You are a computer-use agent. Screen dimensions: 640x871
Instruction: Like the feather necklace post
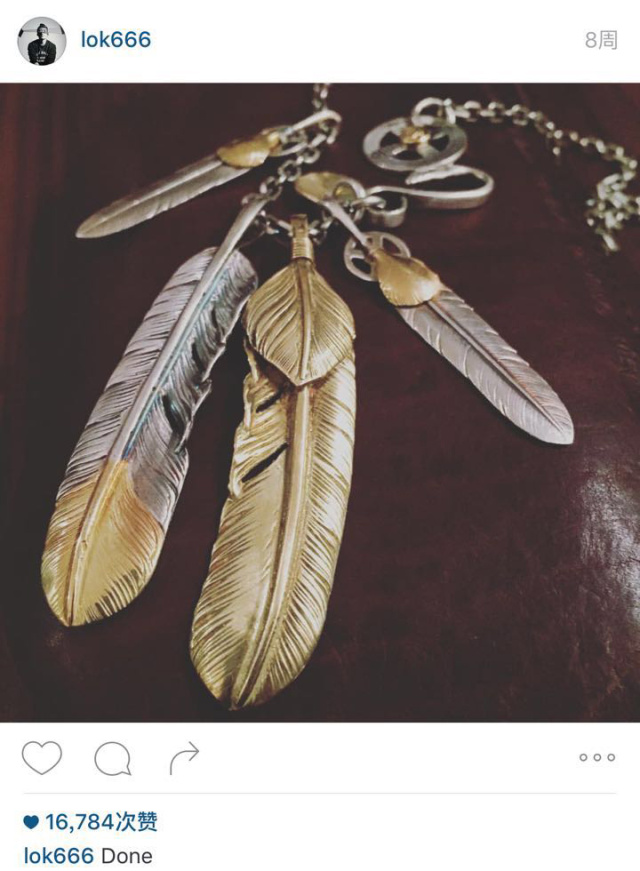click(42, 758)
